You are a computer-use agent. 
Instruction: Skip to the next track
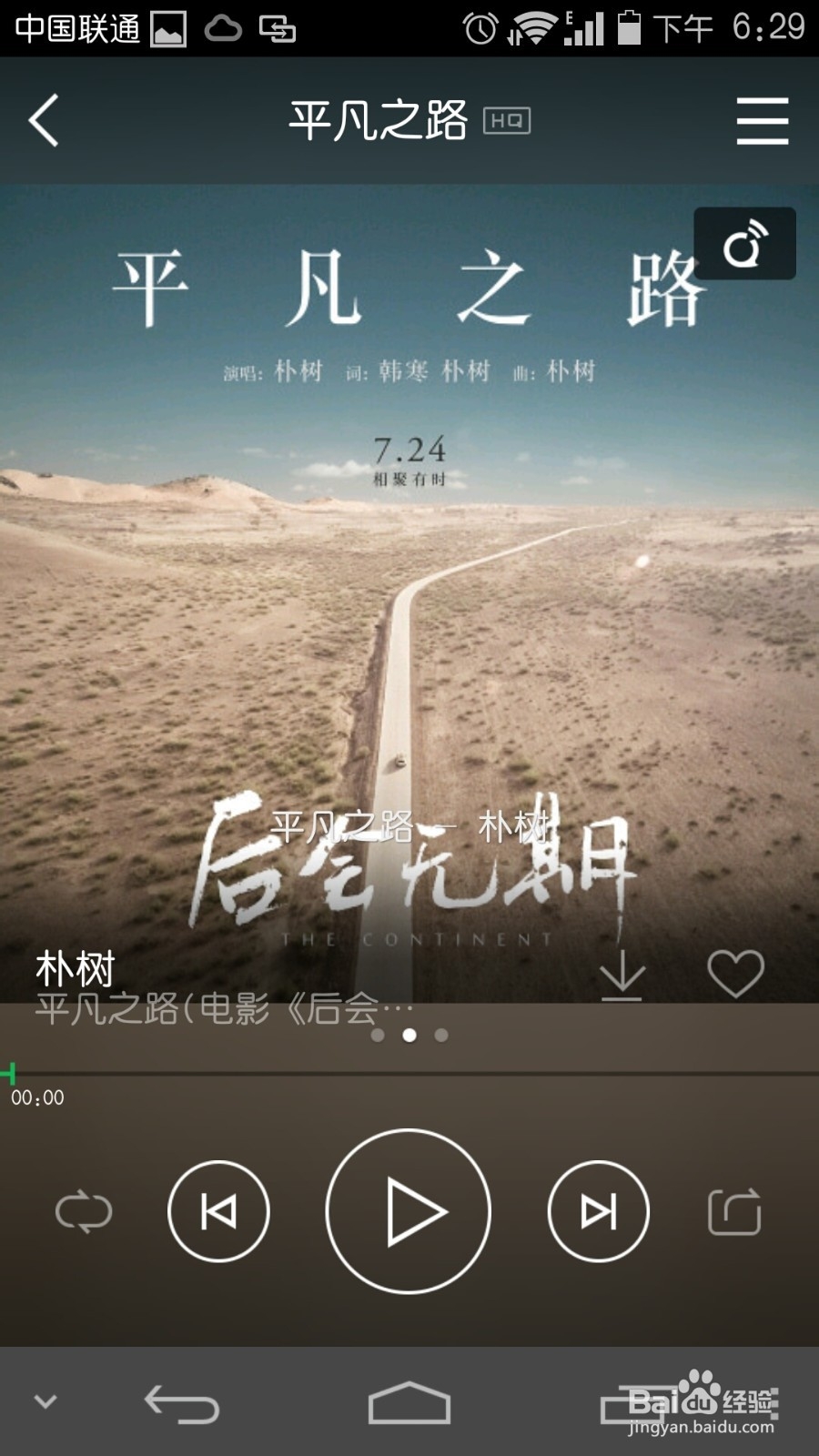(x=598, y=1210)
